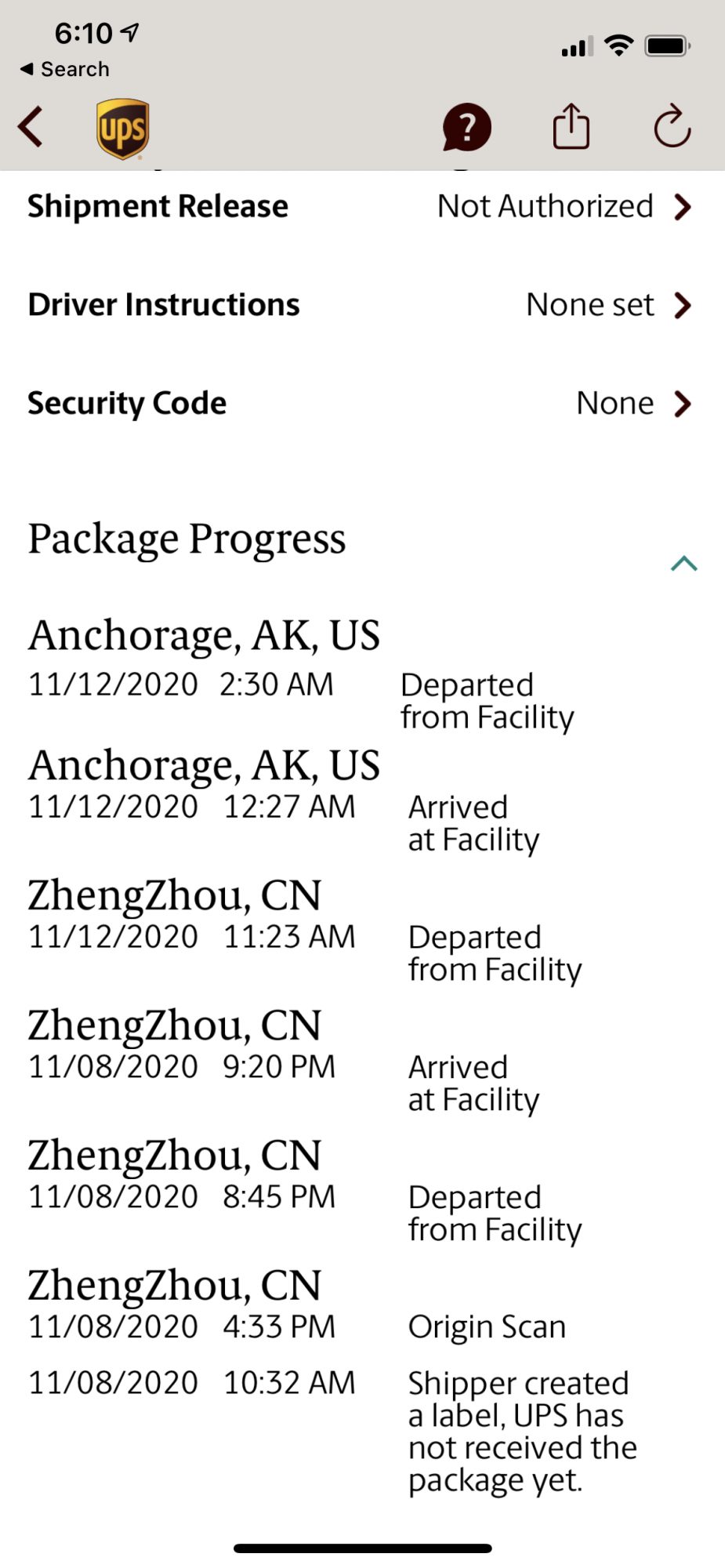Refresh the tracking details
Viewport: 725px width, 1568px height.
coord(672,127)
